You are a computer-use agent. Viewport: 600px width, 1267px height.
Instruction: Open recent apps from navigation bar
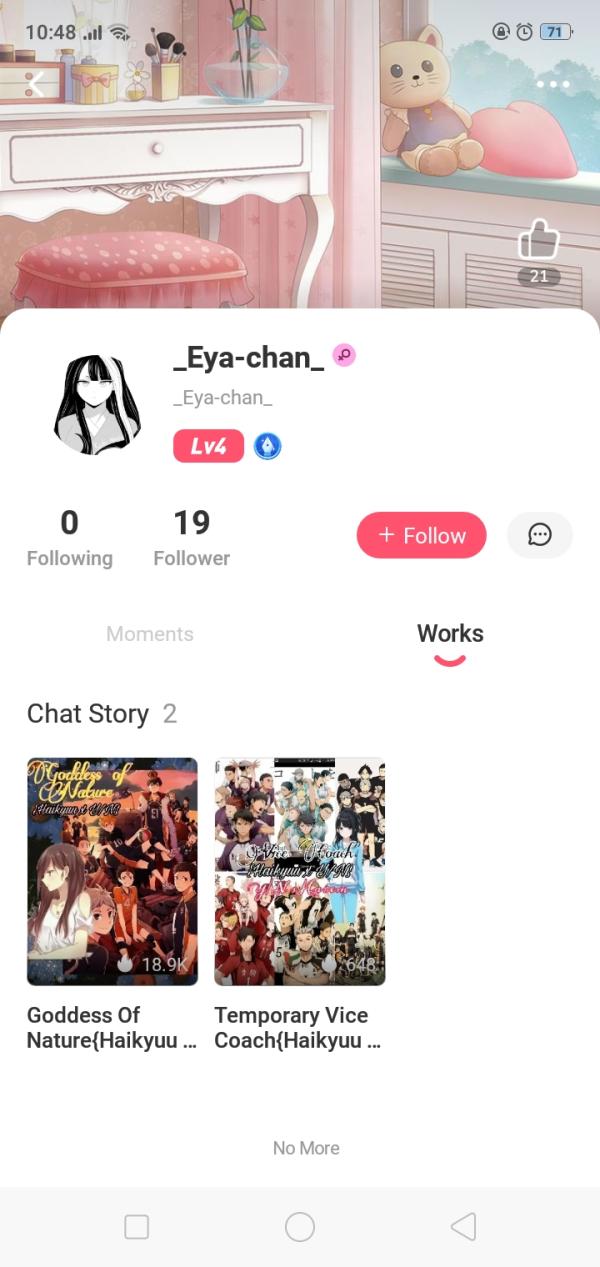pyautogui.click(x=136, y=1227)
